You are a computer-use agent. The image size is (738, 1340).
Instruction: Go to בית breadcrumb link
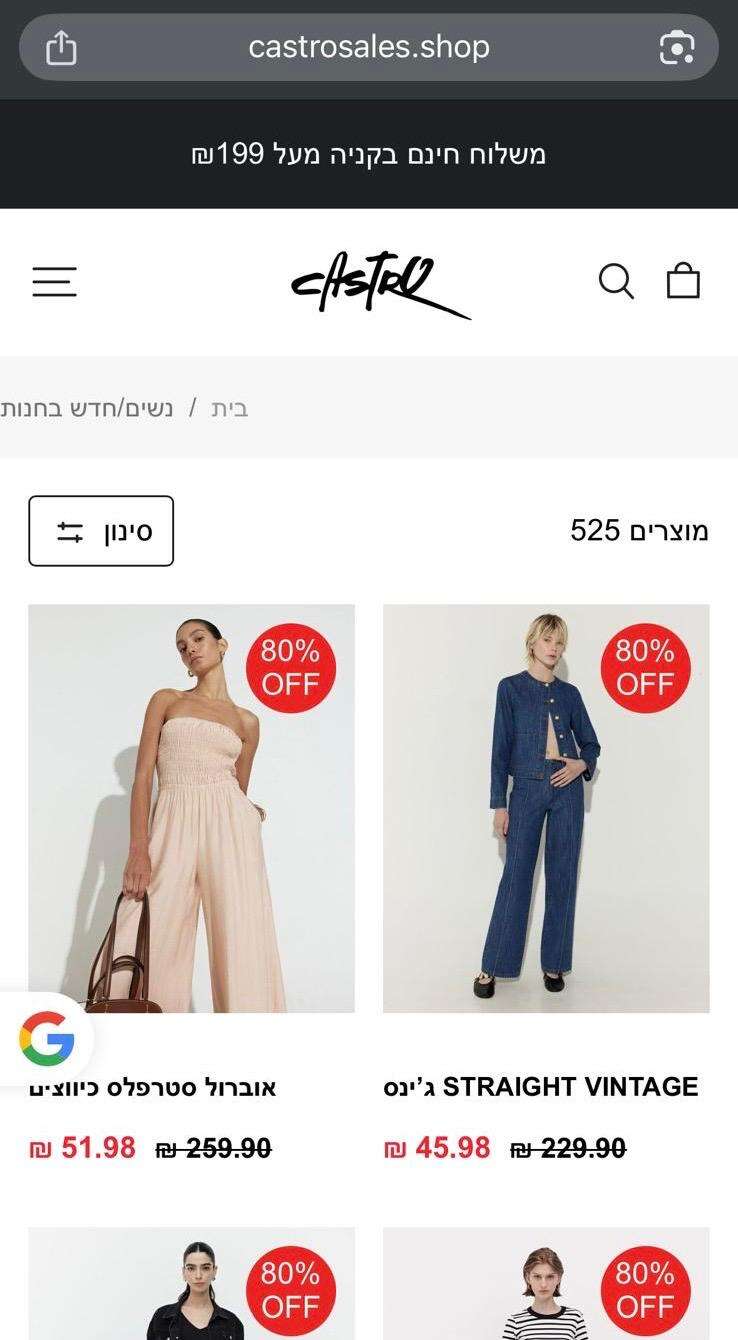(229, 408)
